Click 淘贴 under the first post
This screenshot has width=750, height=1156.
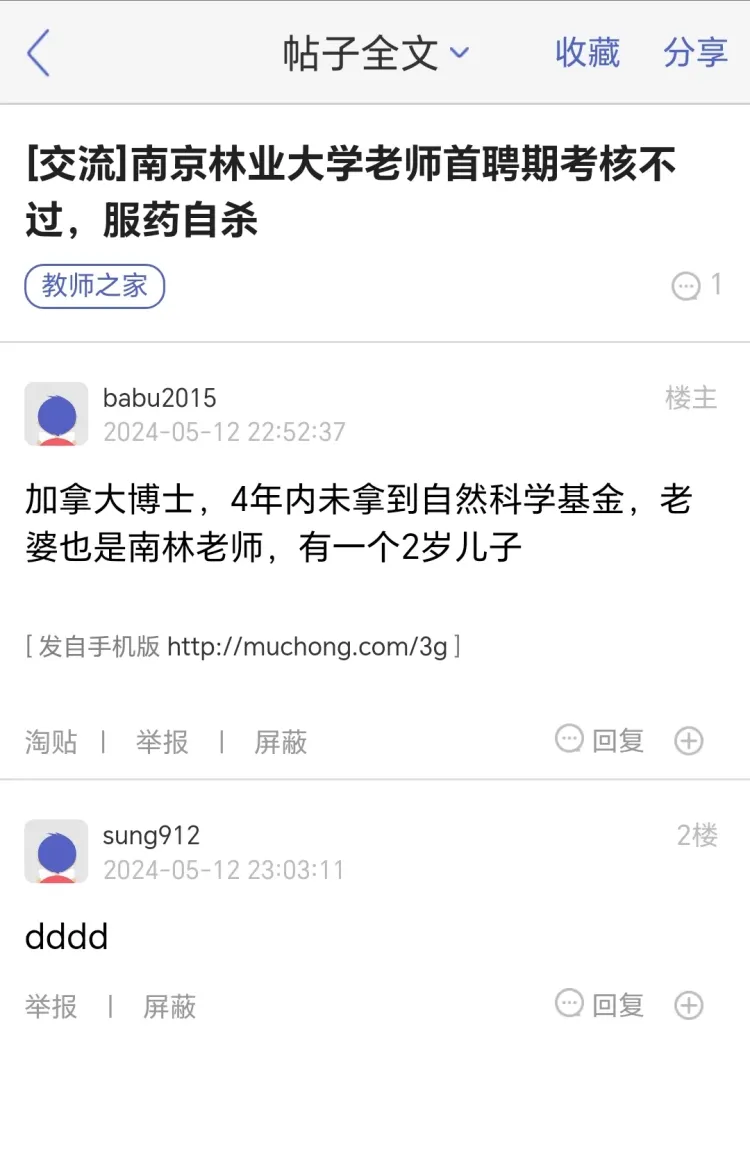pos(50,742)
